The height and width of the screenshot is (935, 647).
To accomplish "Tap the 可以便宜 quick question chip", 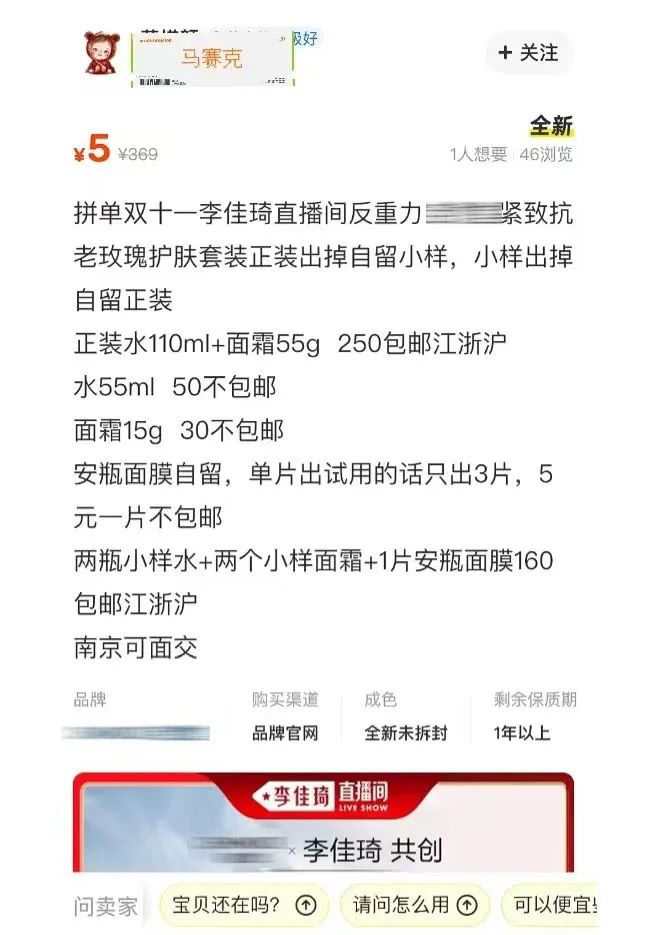I will click(552, 905).
